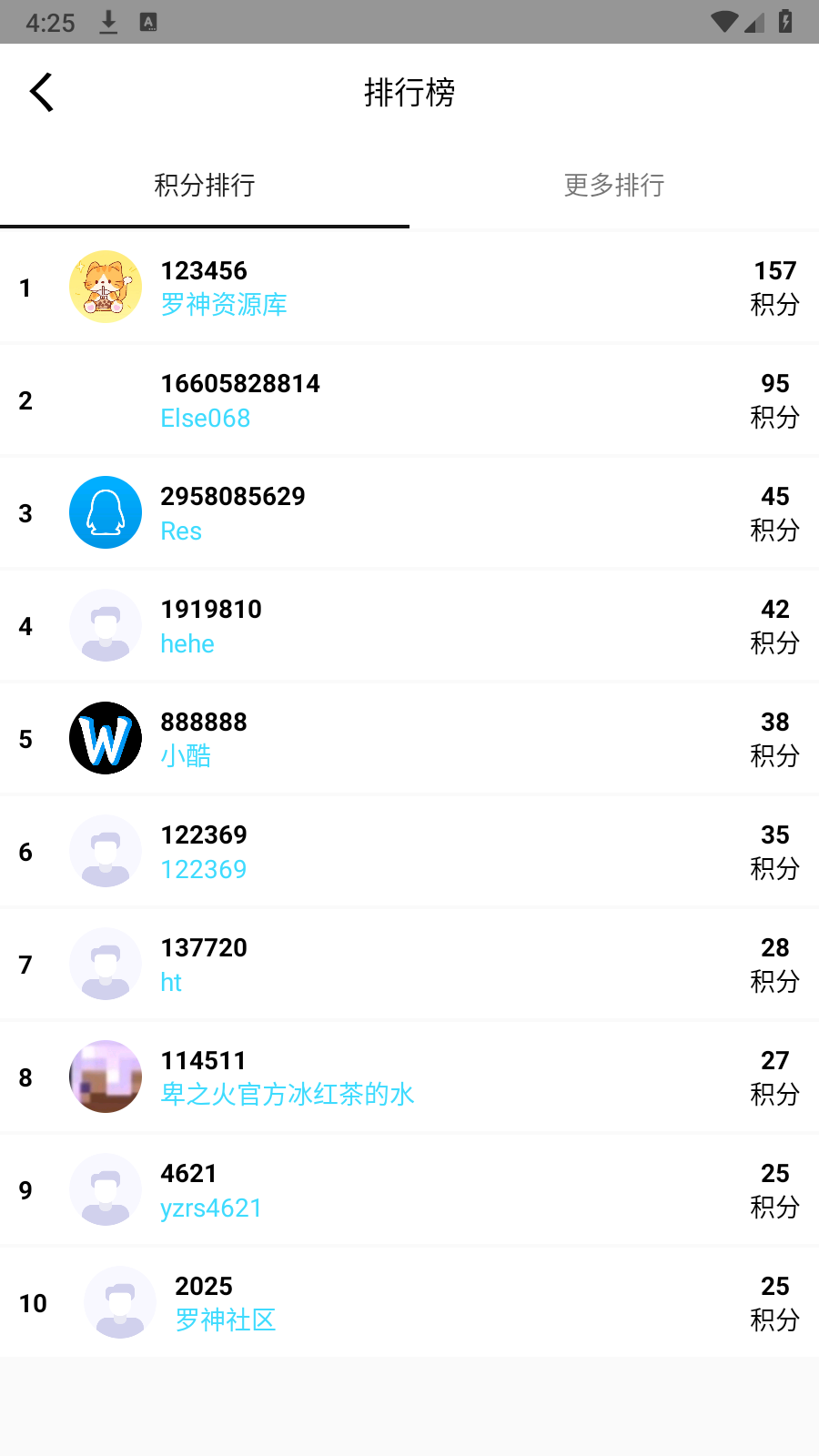Go back using the top-left arrow
This screenshot has height=1456, width=819.
click(42, 92)
